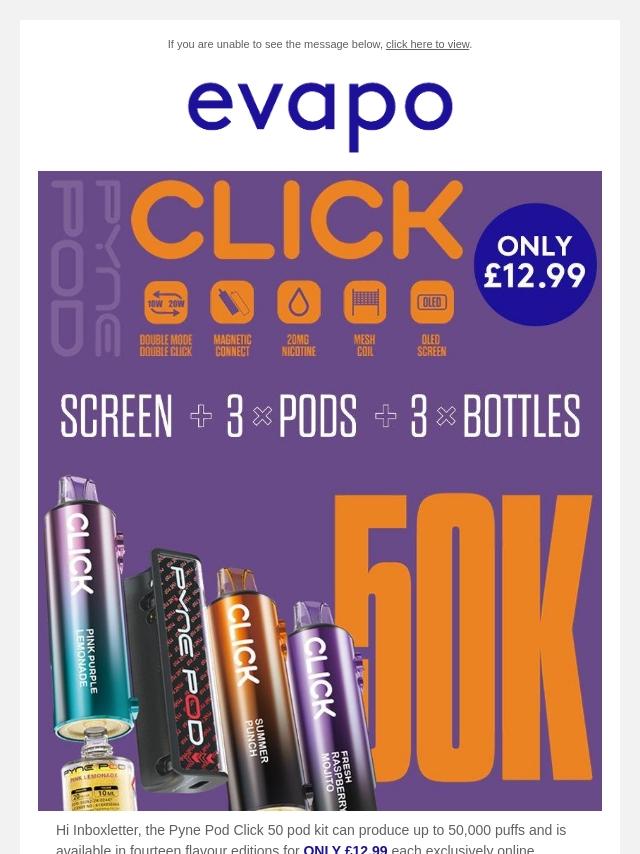Open the 'click here to view' link

pos(428,44)
